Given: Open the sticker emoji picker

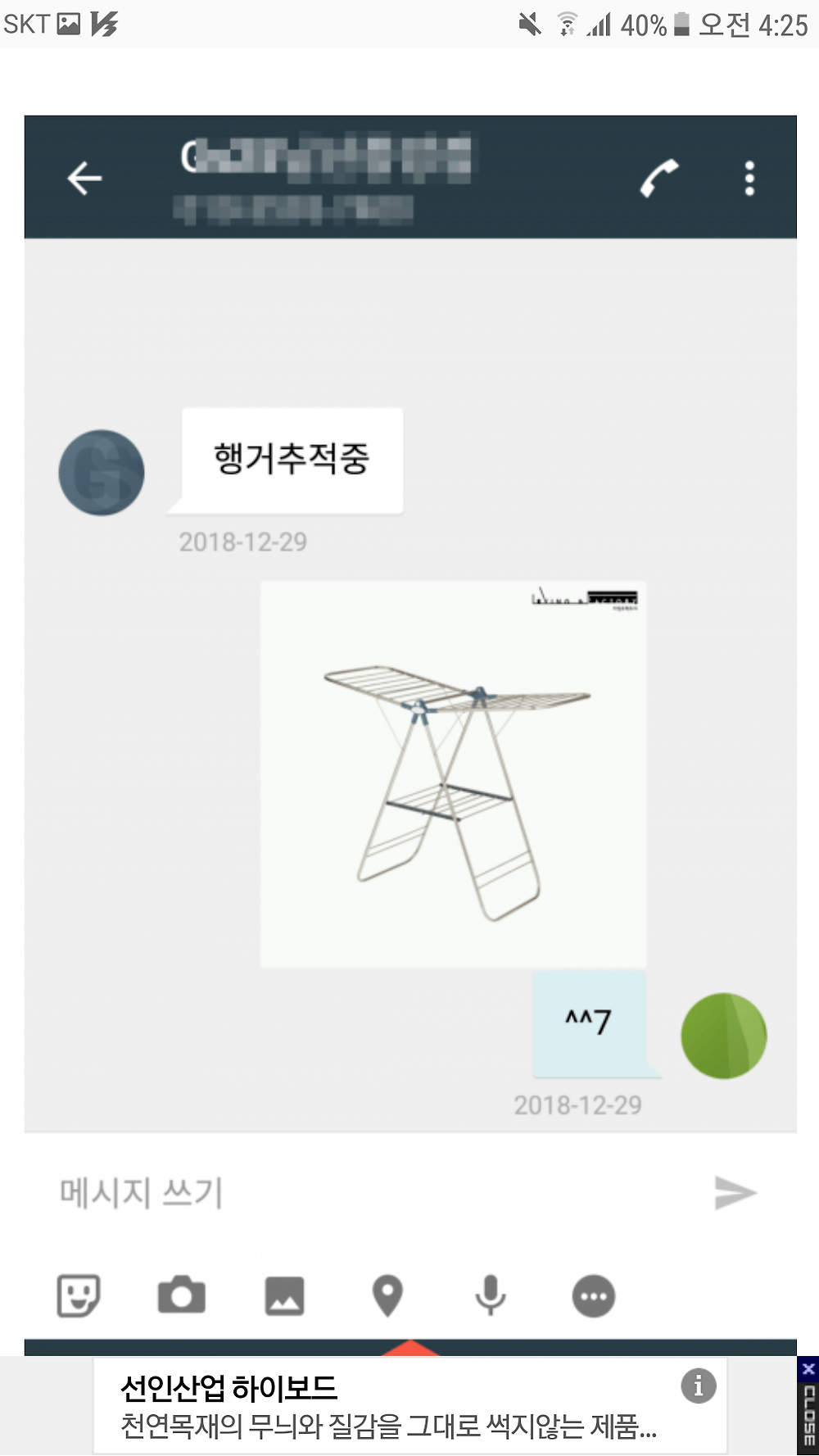Looking at the screenshot, I should point(79,1296).
